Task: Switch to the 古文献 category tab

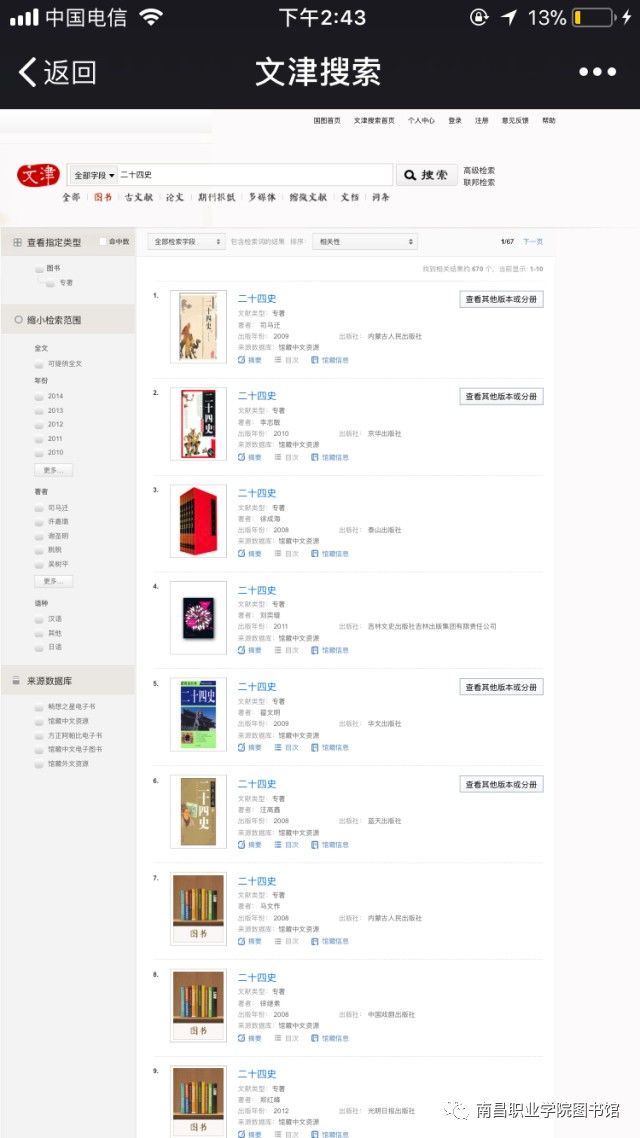Action: coord(139,197)
